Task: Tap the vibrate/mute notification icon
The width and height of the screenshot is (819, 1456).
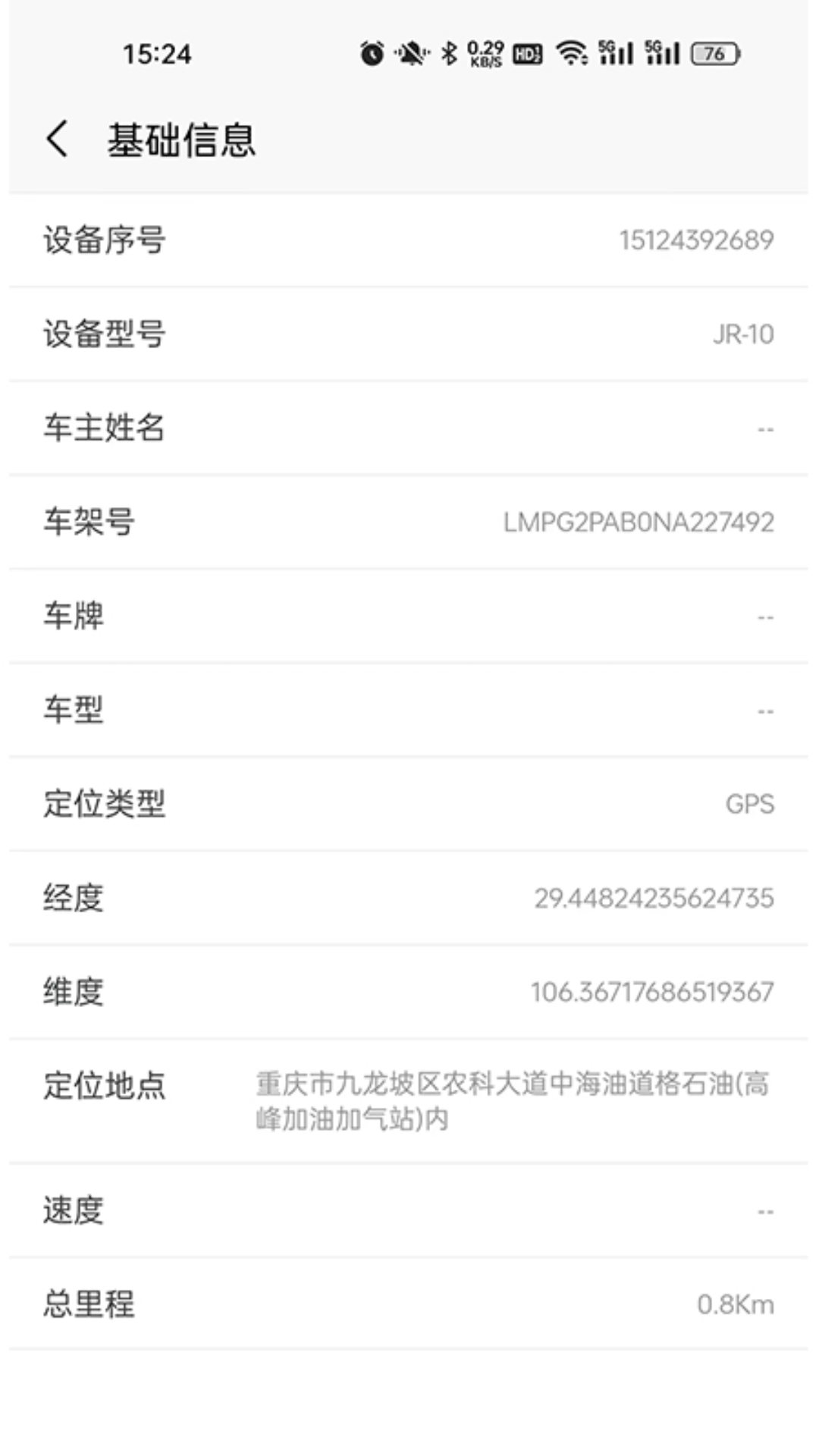Action: 409,54
